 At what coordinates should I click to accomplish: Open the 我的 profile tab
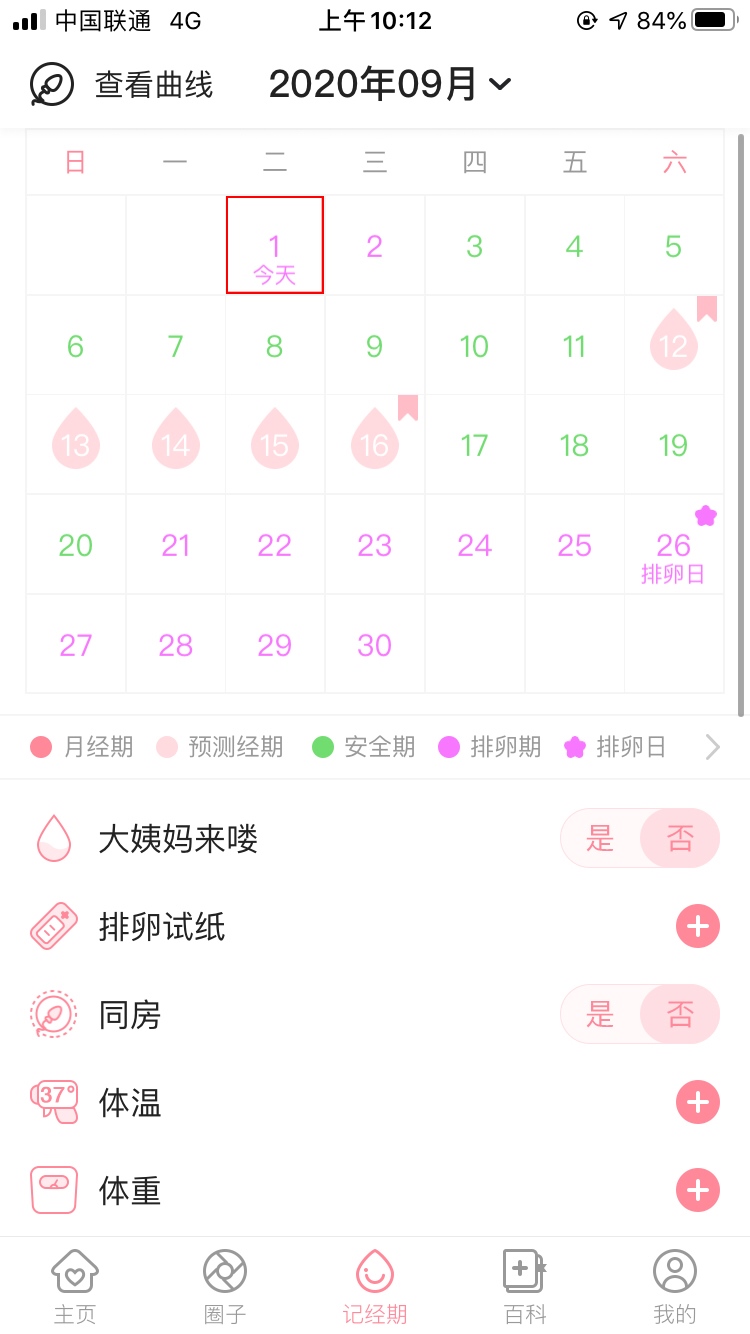[675, 1287]
